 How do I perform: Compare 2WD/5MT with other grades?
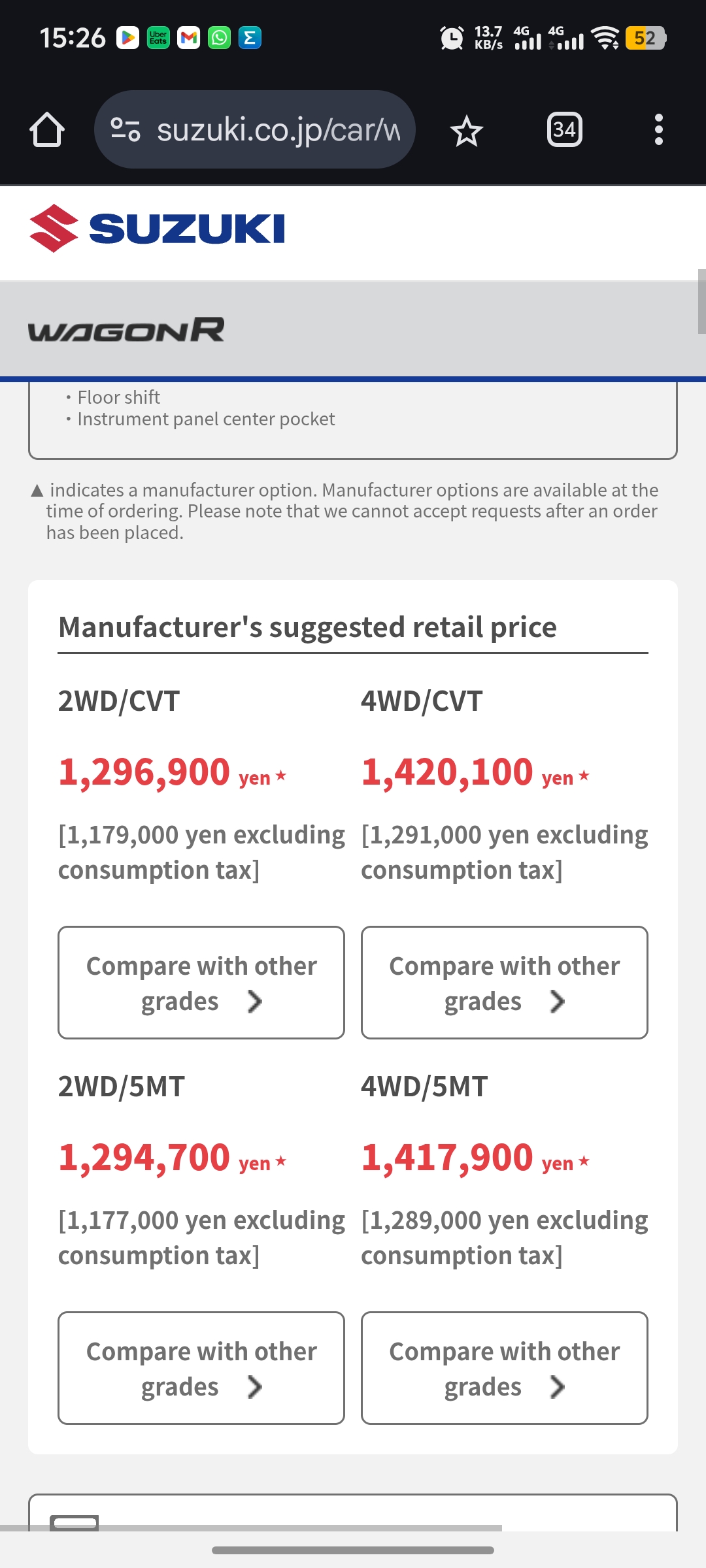pos(201,1368)
